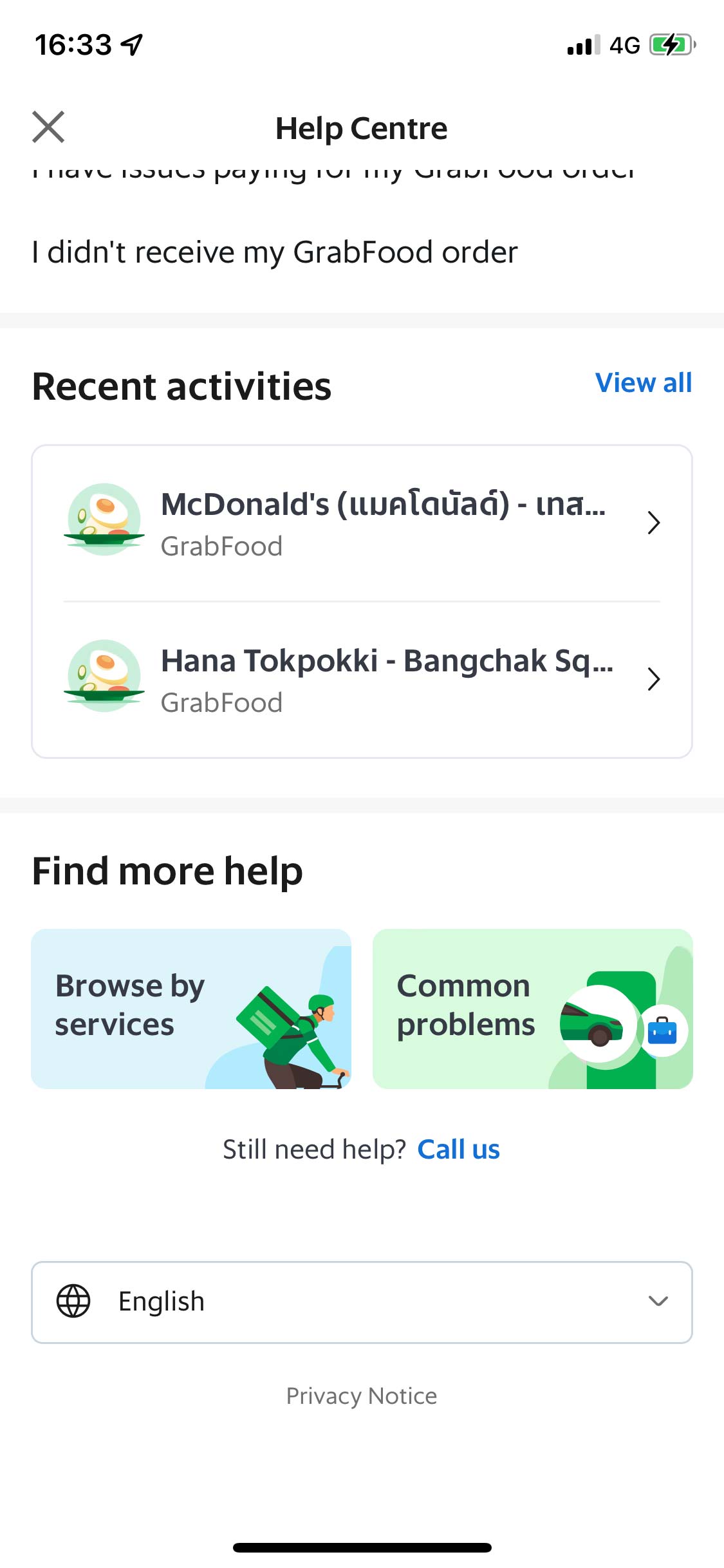The image size is (724, 1568).
Task: View all recent activities
Action: [x=643, y=383]
